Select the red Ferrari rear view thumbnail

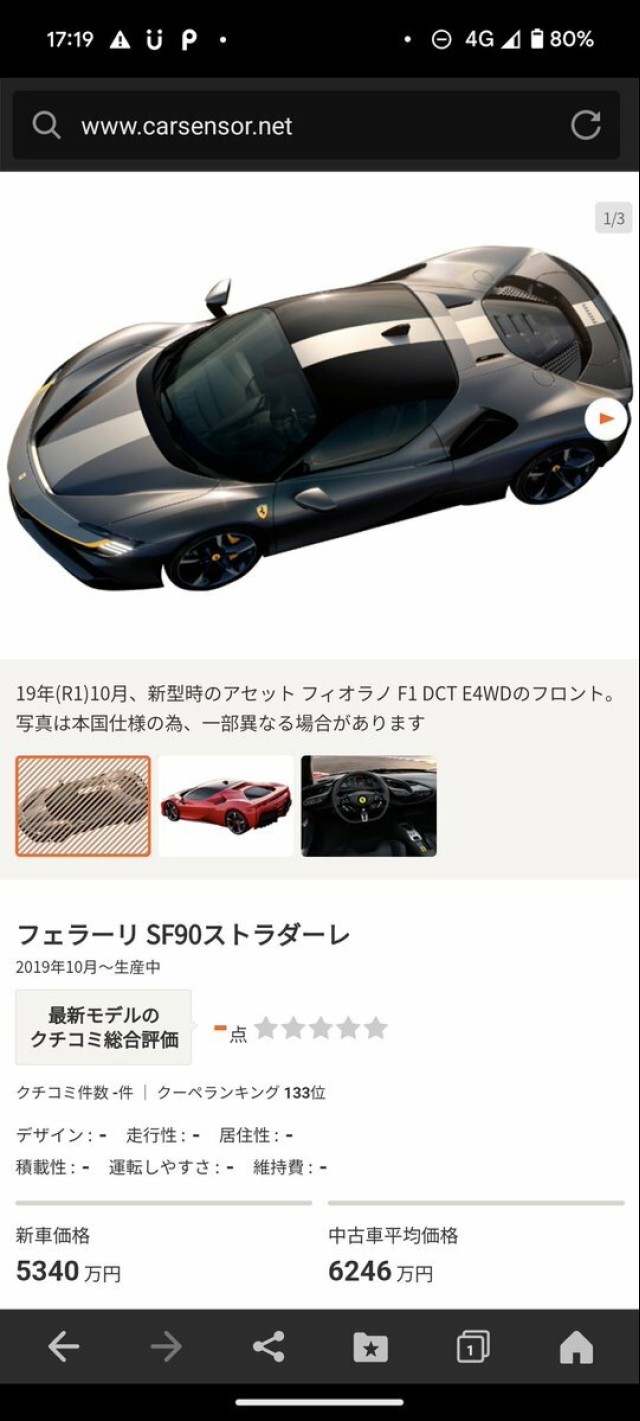pos(226,806)
